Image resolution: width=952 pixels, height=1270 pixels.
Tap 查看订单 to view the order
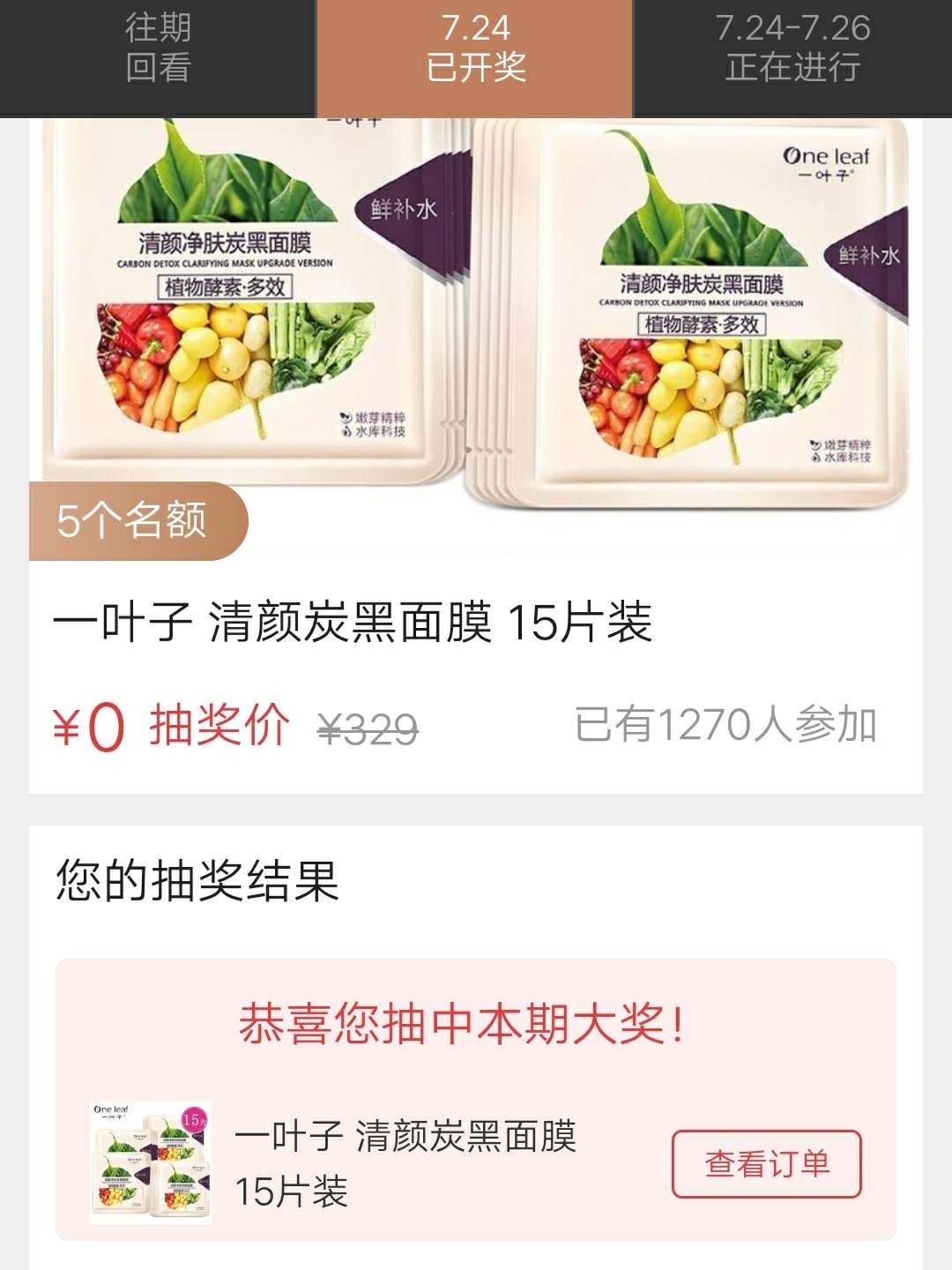[766, 1164]
